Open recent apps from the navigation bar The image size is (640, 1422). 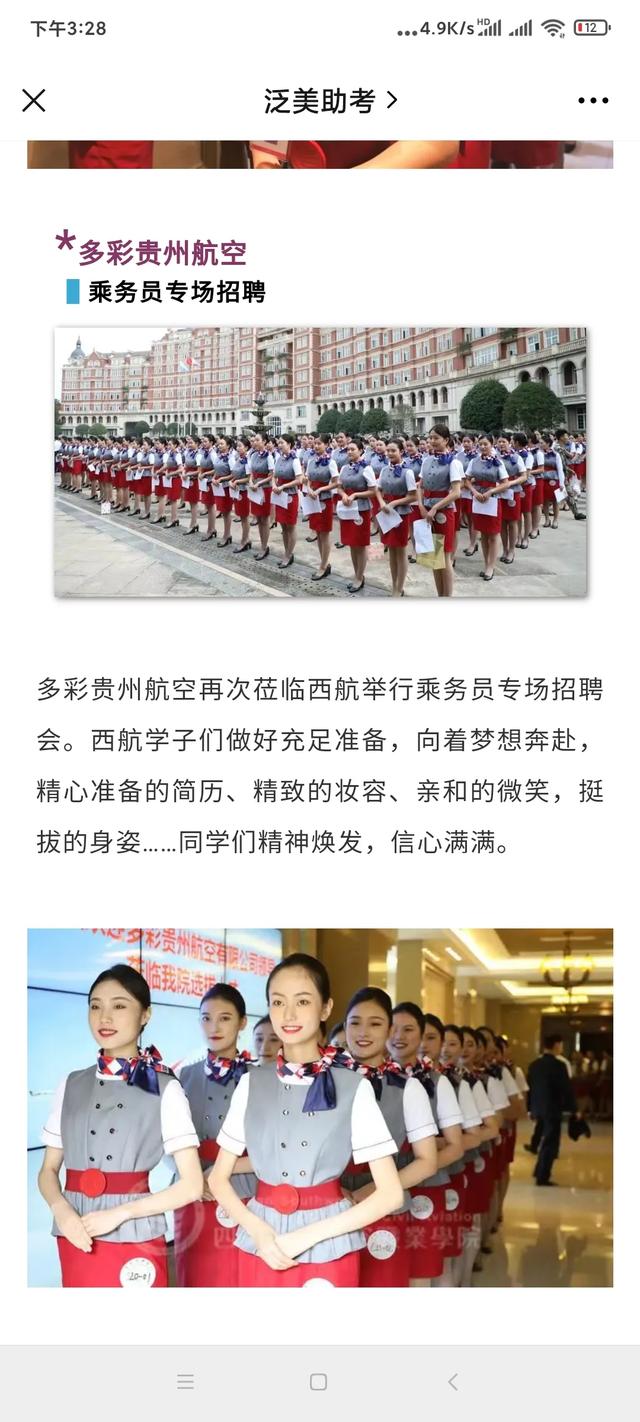pyautogui.click(x=185, y=1382)
